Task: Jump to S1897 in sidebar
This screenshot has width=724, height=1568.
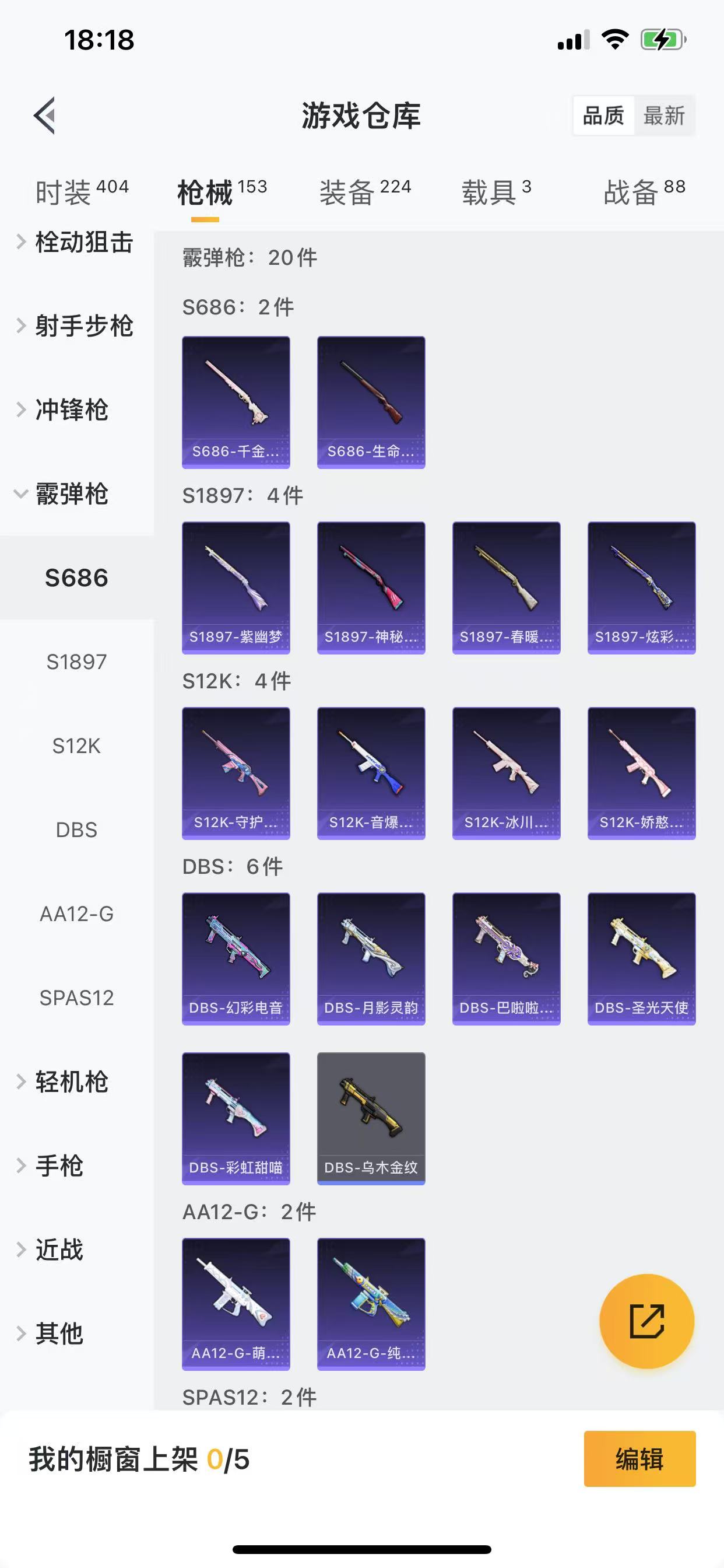Action: (77, 661)
